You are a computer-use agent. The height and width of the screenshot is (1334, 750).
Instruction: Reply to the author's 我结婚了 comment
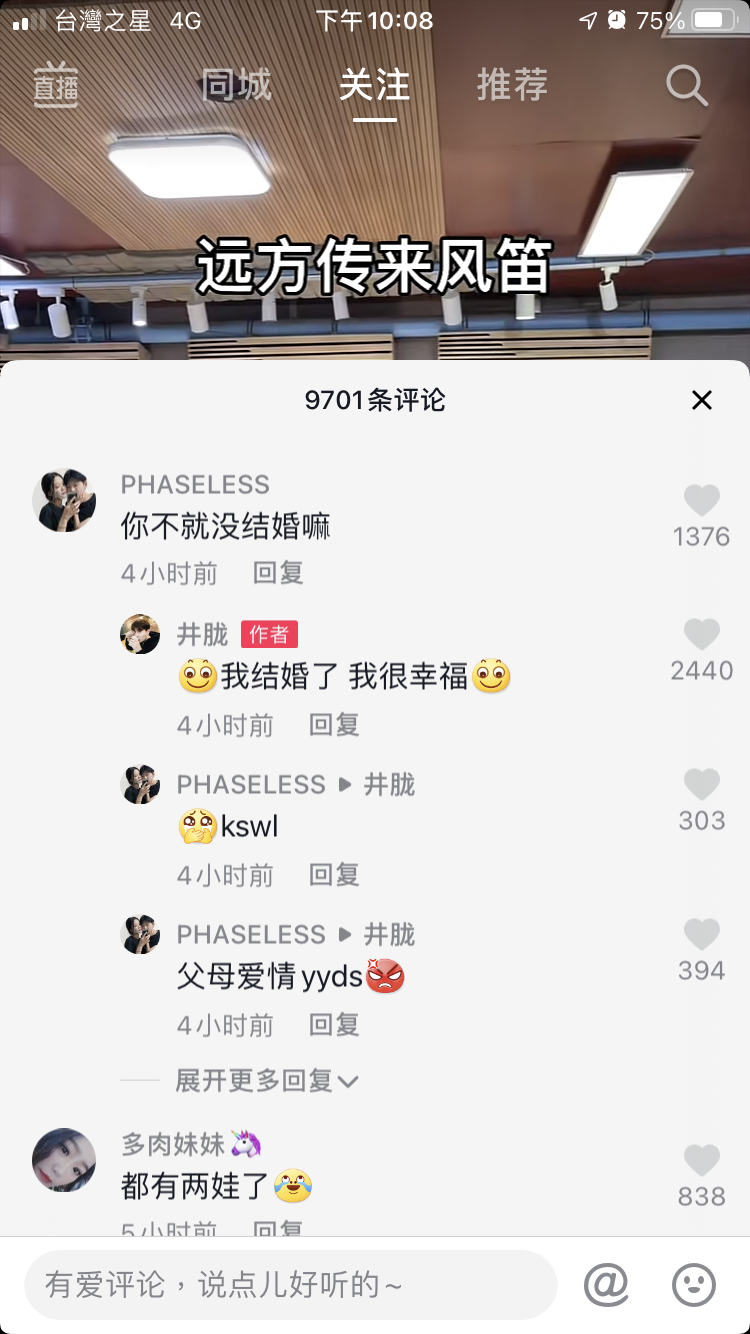(x=334, y=725)
